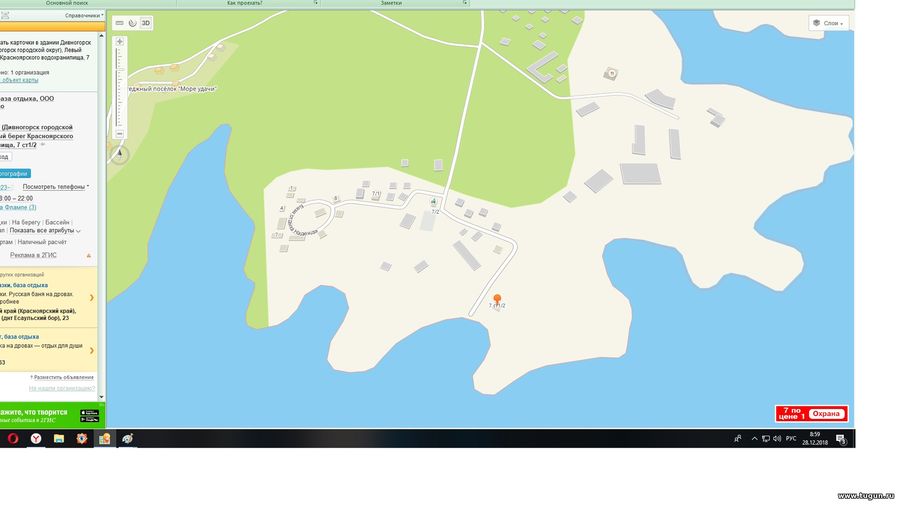Toggle the 3D map view

click(145, 22)
